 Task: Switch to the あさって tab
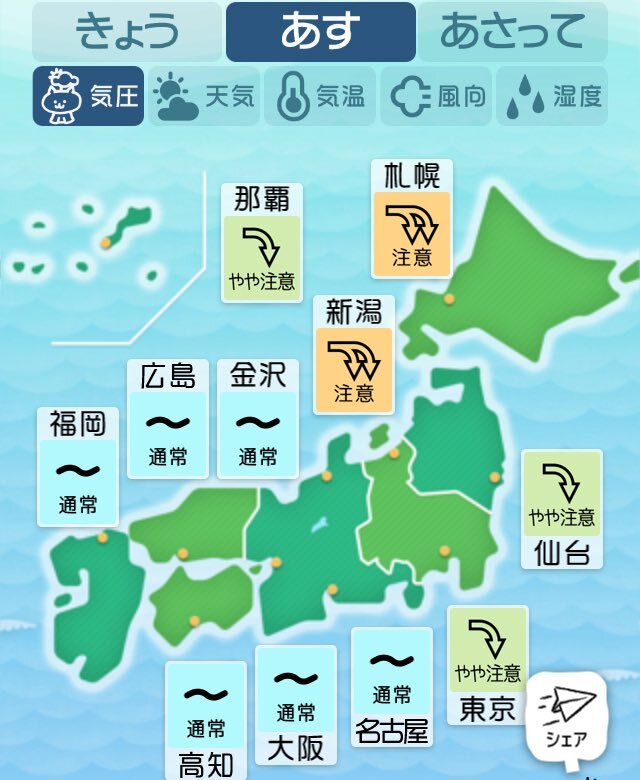[x=512, y=32]
